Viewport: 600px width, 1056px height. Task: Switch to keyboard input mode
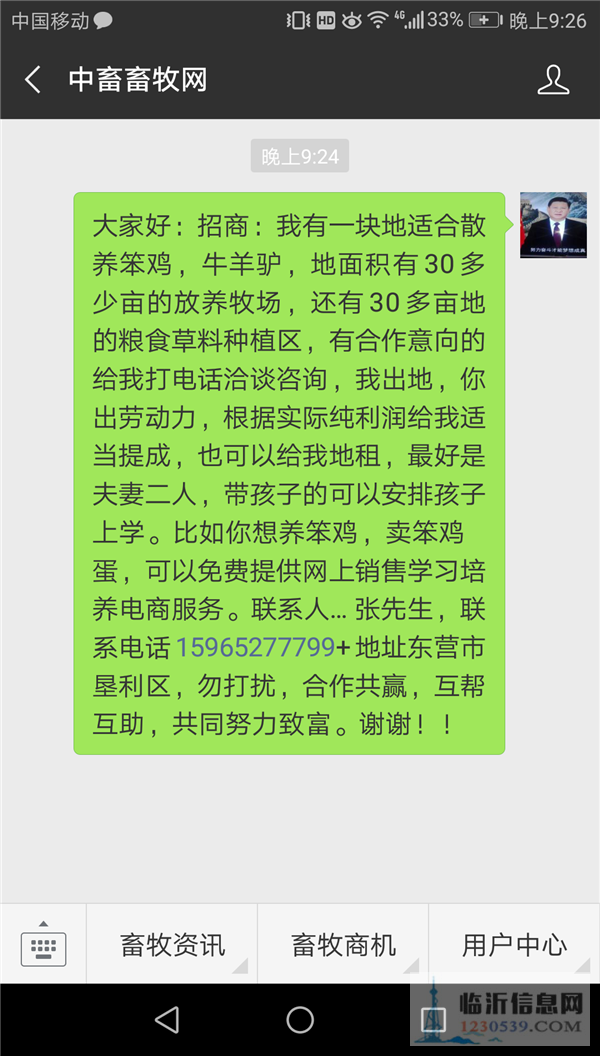[43, 944]
